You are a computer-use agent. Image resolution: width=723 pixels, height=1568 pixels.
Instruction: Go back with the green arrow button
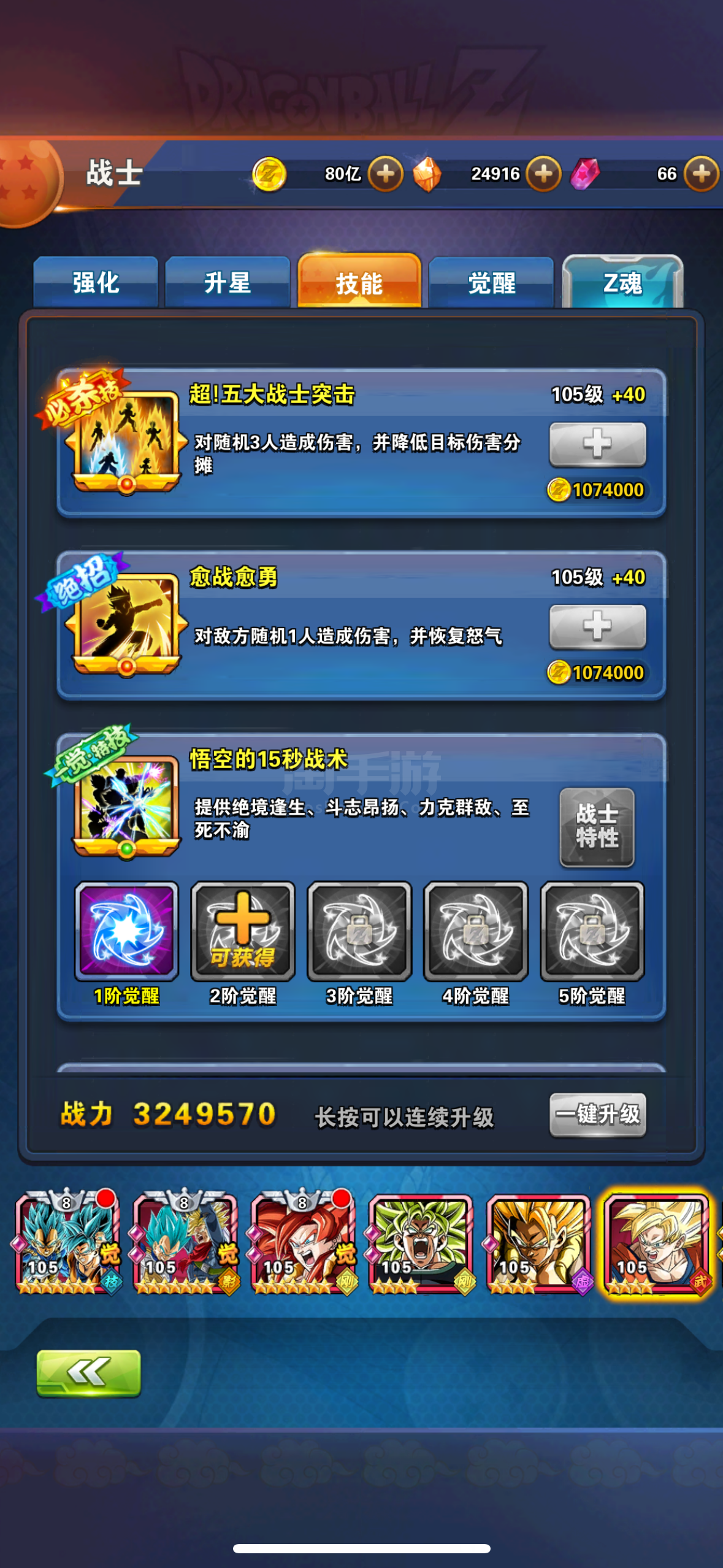88,1373
